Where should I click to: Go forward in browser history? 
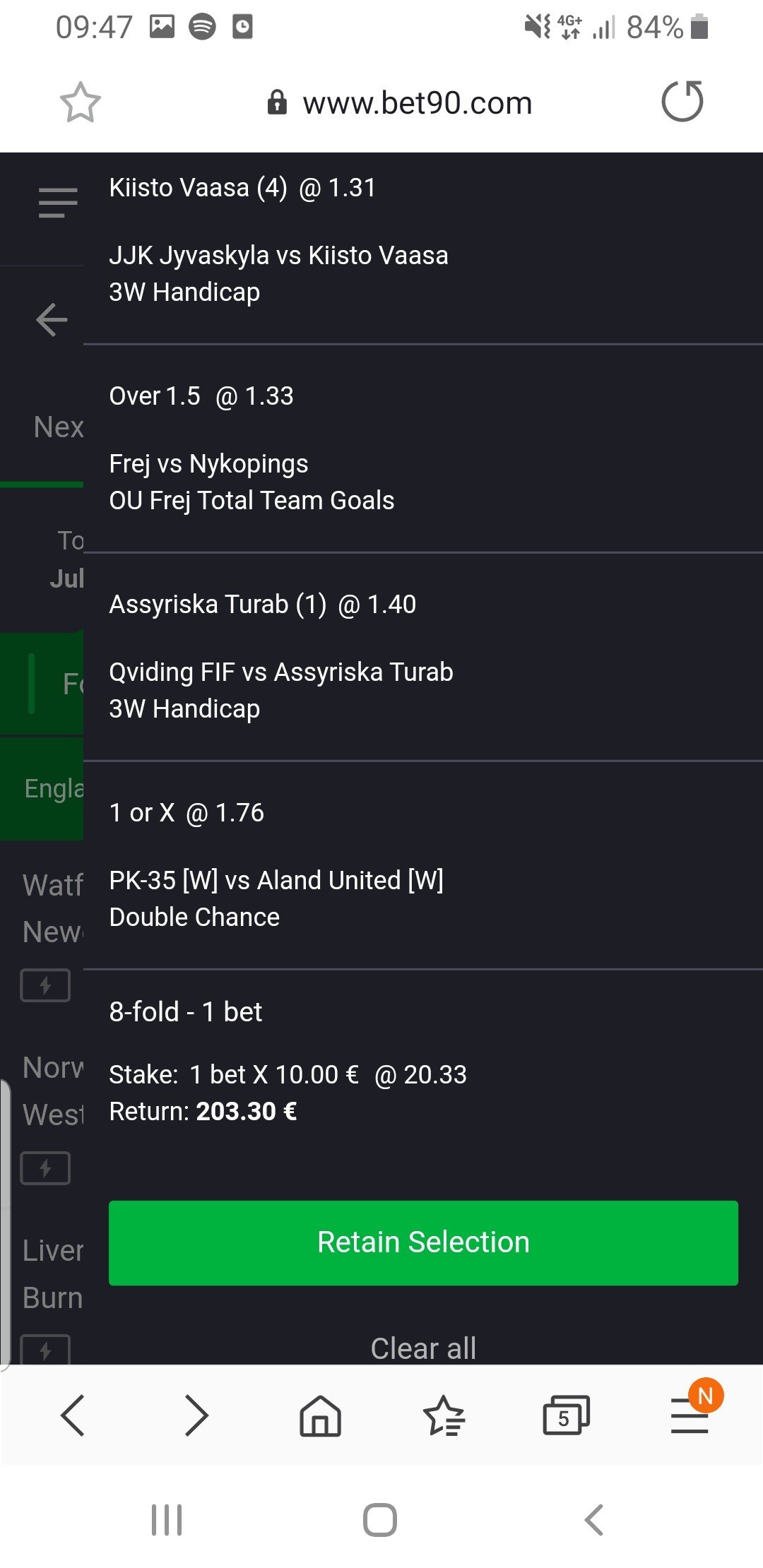coord(196,1415)
